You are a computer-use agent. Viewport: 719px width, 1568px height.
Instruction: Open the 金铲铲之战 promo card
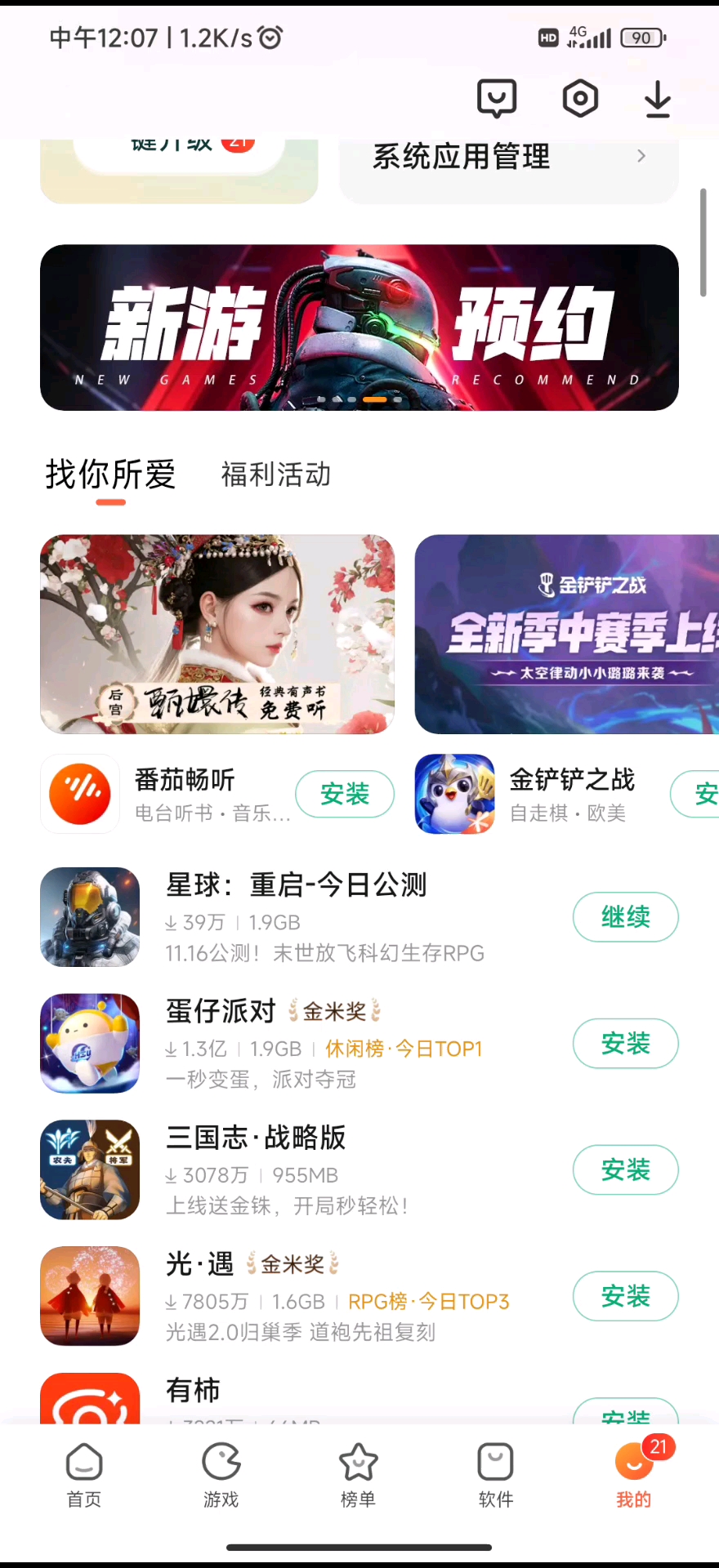(567, 635)
